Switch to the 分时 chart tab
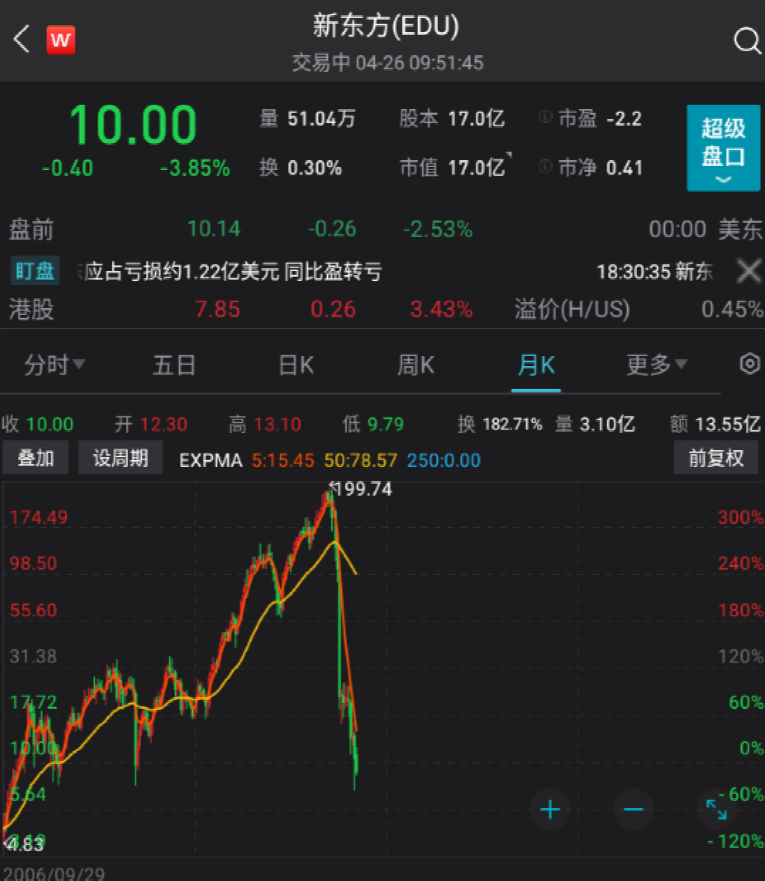The height and width of the screenshot is (881, 765). pos(54,365)
